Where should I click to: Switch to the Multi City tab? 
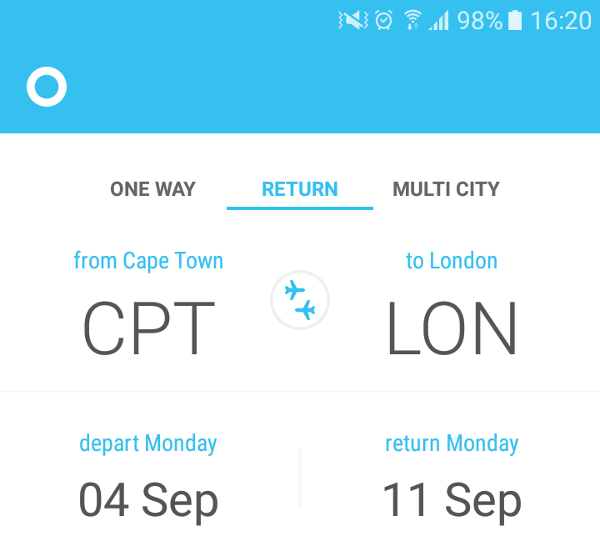click(x=446, y=189)
